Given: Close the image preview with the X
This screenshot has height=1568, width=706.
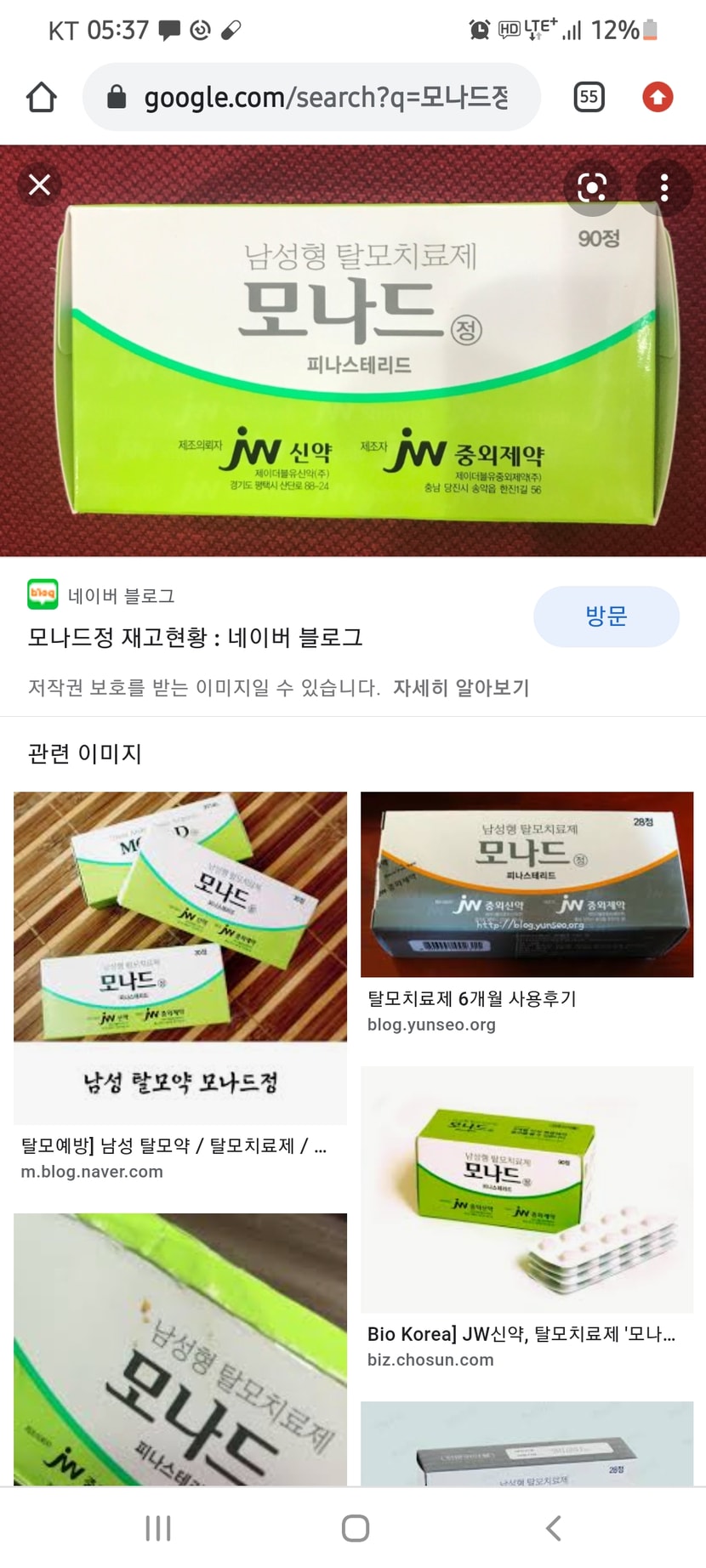Looking at the screenshot, I should click(39, 185).
